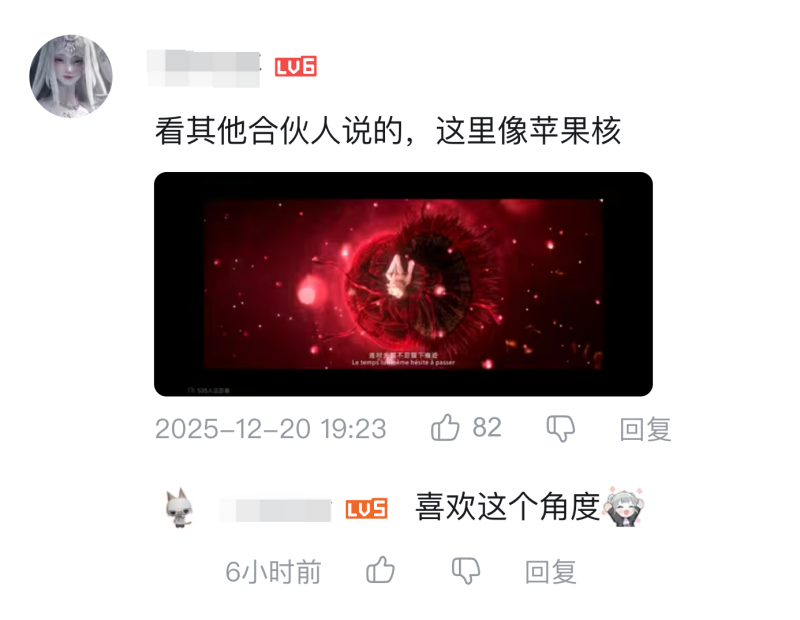Like the reply 喜欢这个角度
This screenshot has width=800, height=620.
click(x=380, y=571)
